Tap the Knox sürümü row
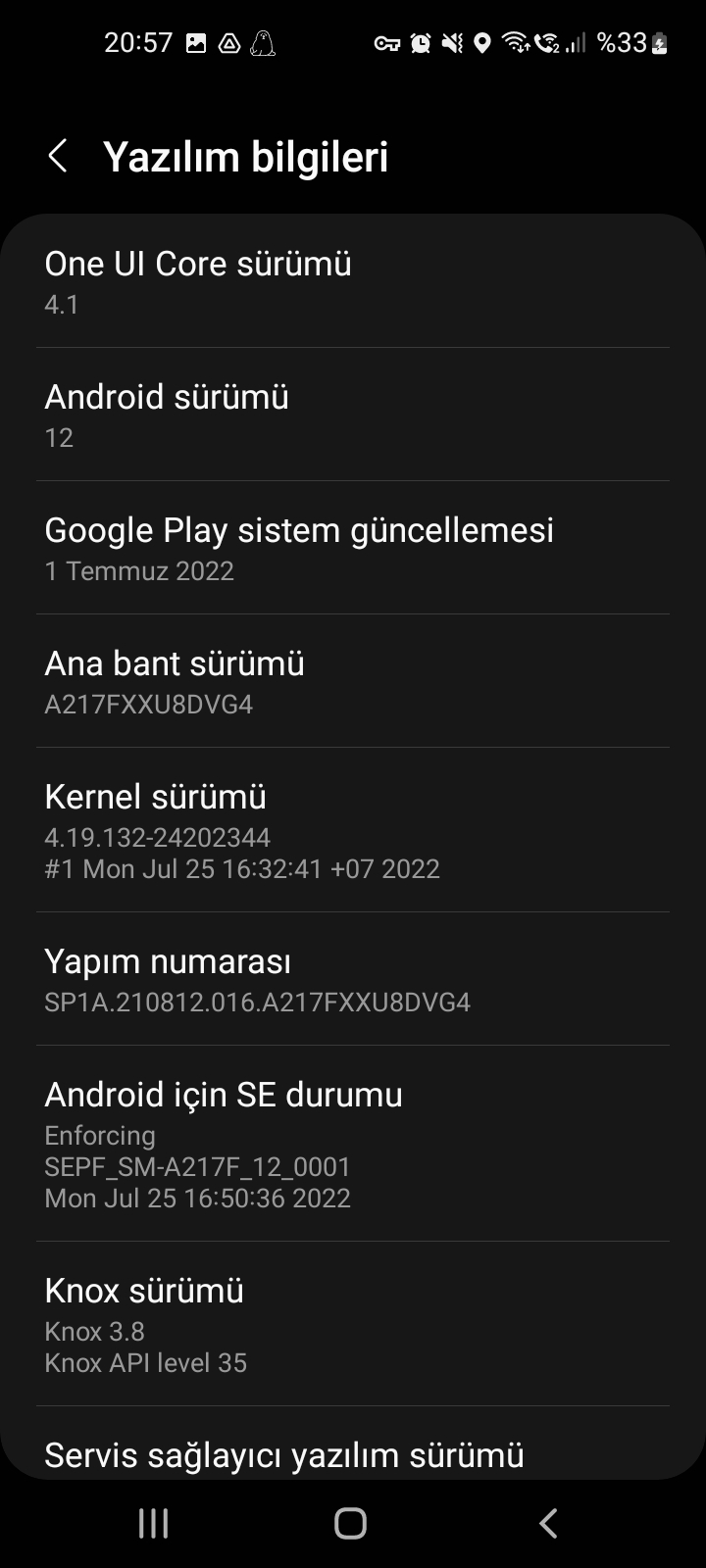706x1568 pixels. [x=353, y=1324]
